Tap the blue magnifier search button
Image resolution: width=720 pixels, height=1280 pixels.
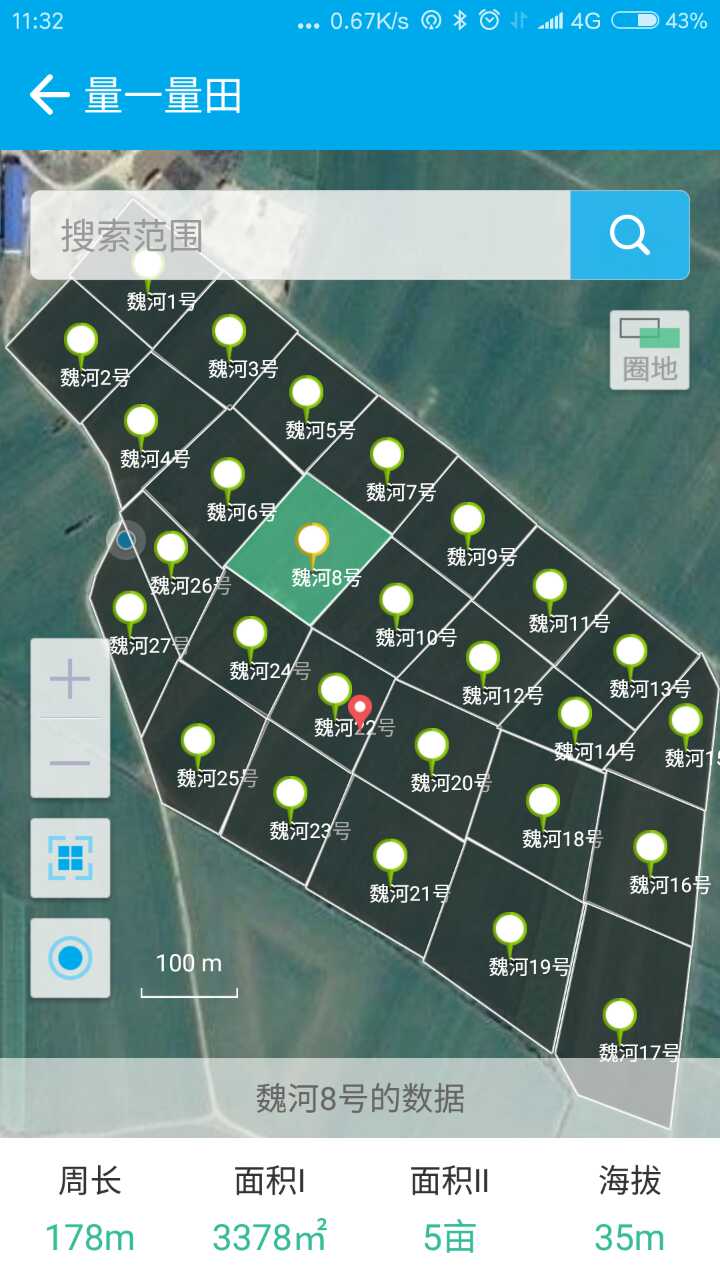[630, 235]
